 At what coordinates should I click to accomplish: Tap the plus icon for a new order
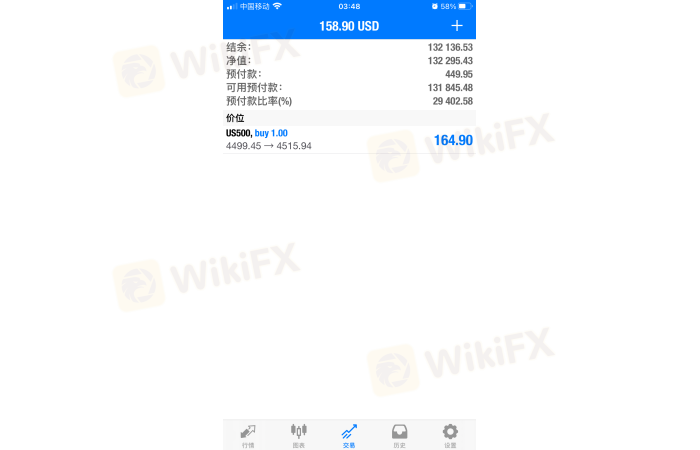(x=457, y=25)
